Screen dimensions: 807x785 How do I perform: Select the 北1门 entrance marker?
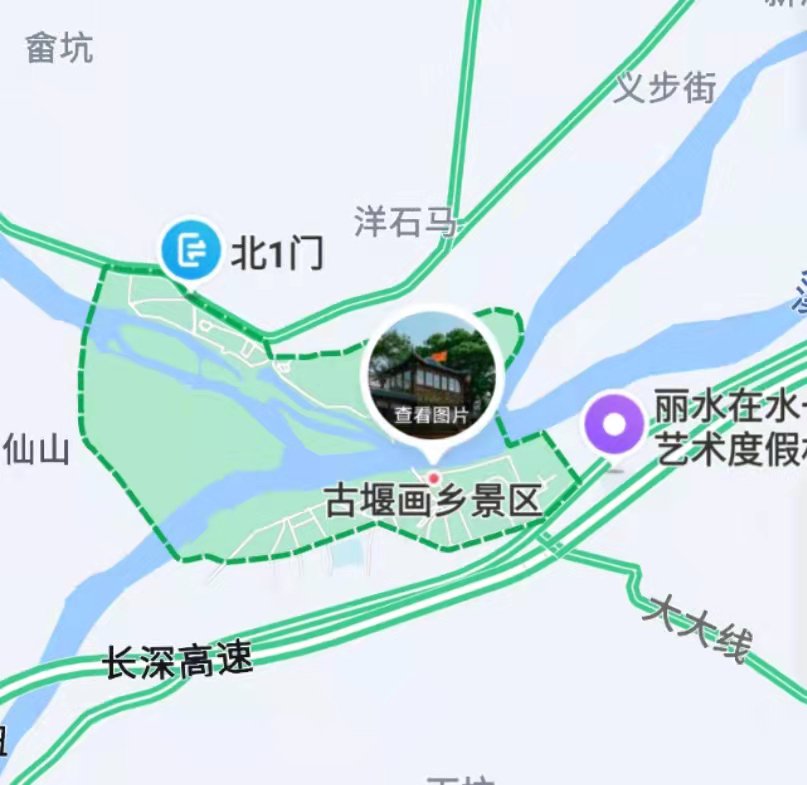191,250
